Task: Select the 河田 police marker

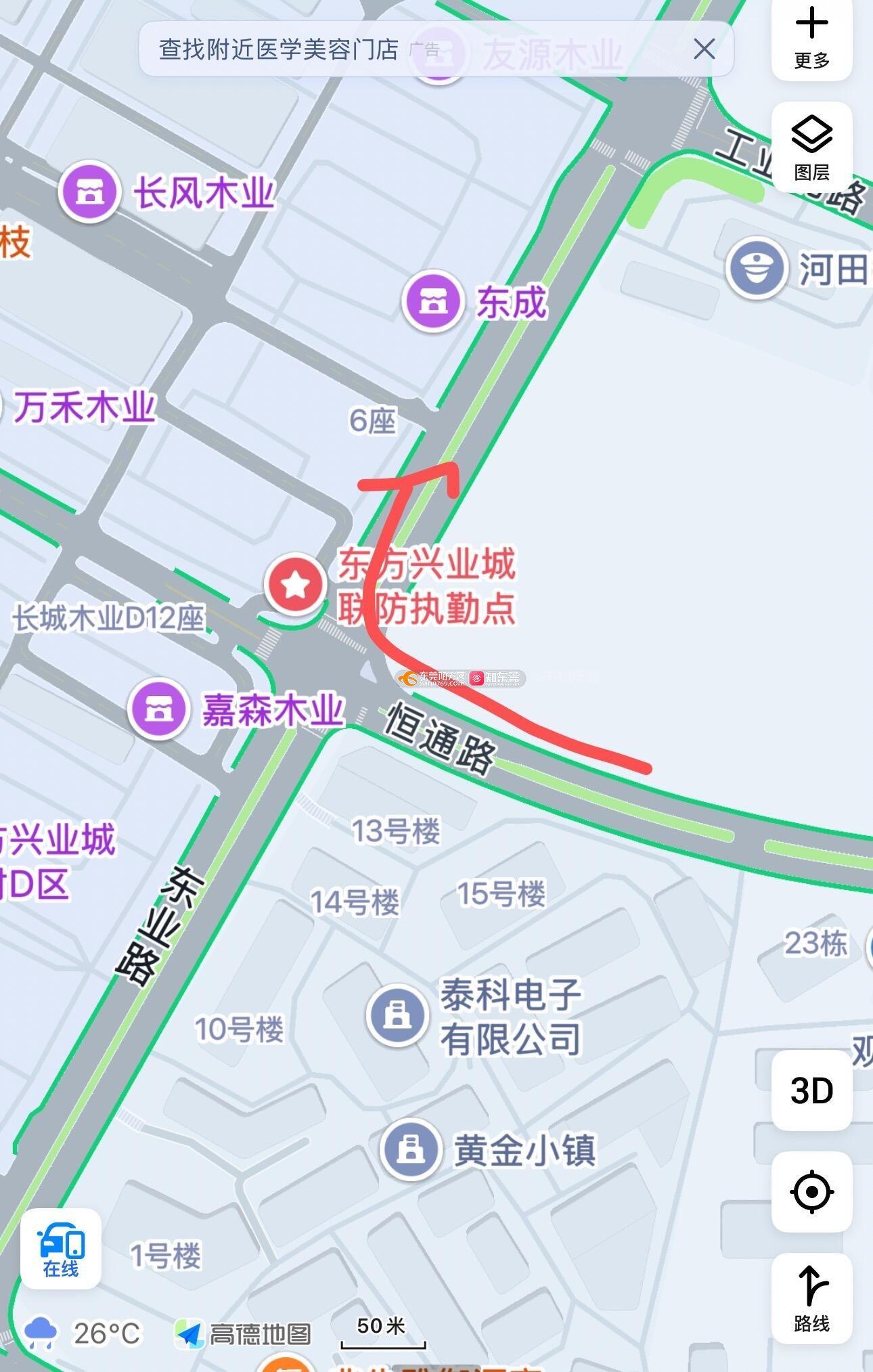Action: pyautogui.click(x=757, y=268)
